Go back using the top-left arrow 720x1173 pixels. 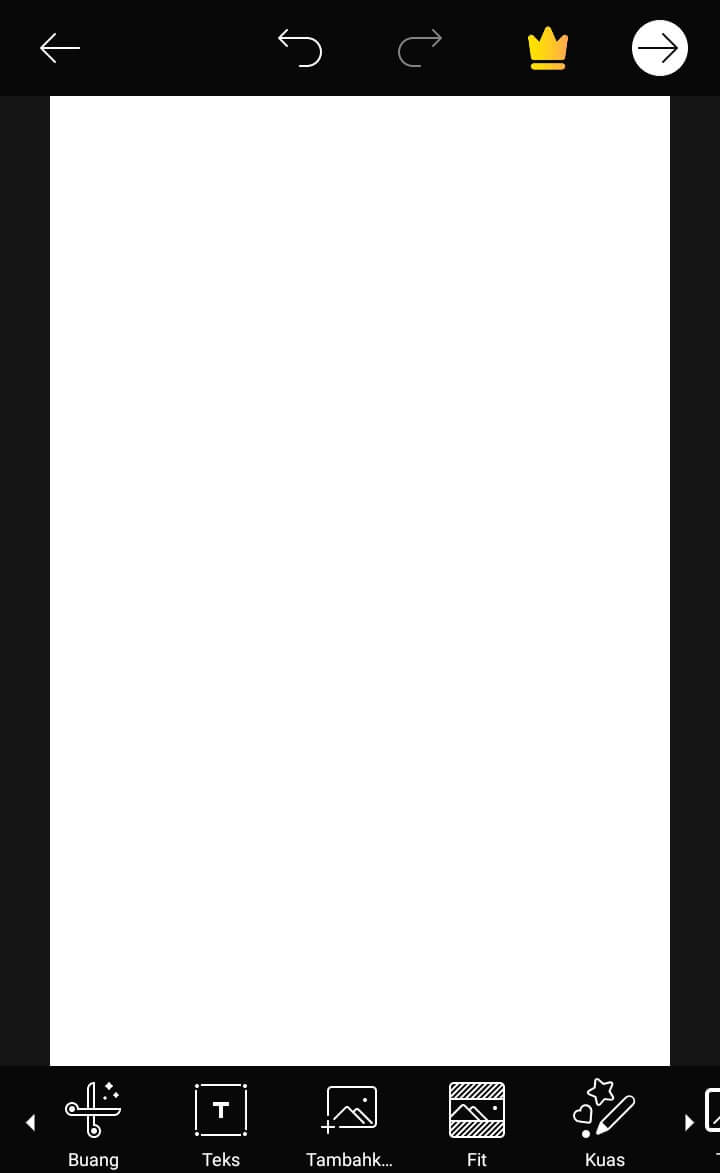(60, 48)
